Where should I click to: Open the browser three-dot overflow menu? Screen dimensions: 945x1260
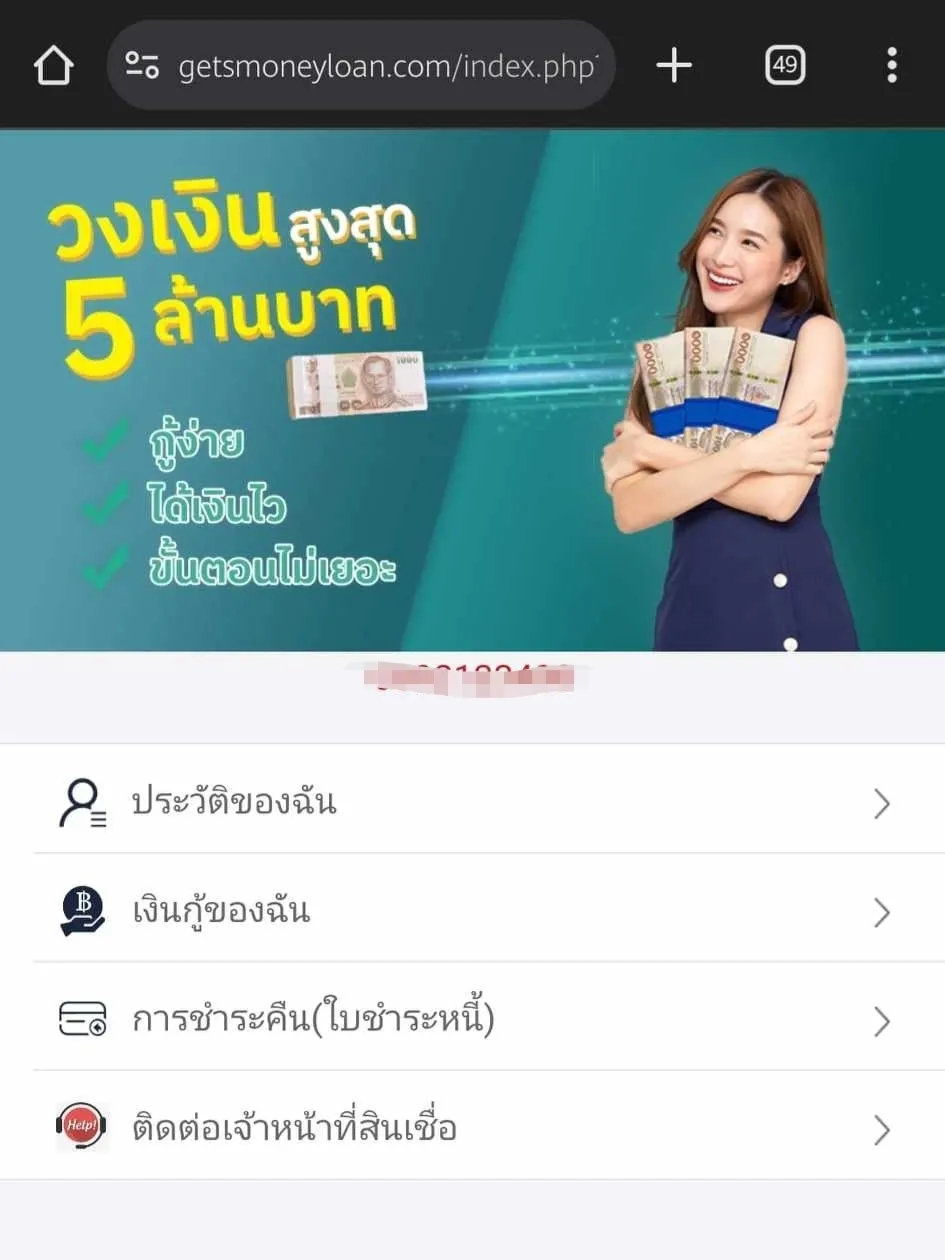(891, 64)
